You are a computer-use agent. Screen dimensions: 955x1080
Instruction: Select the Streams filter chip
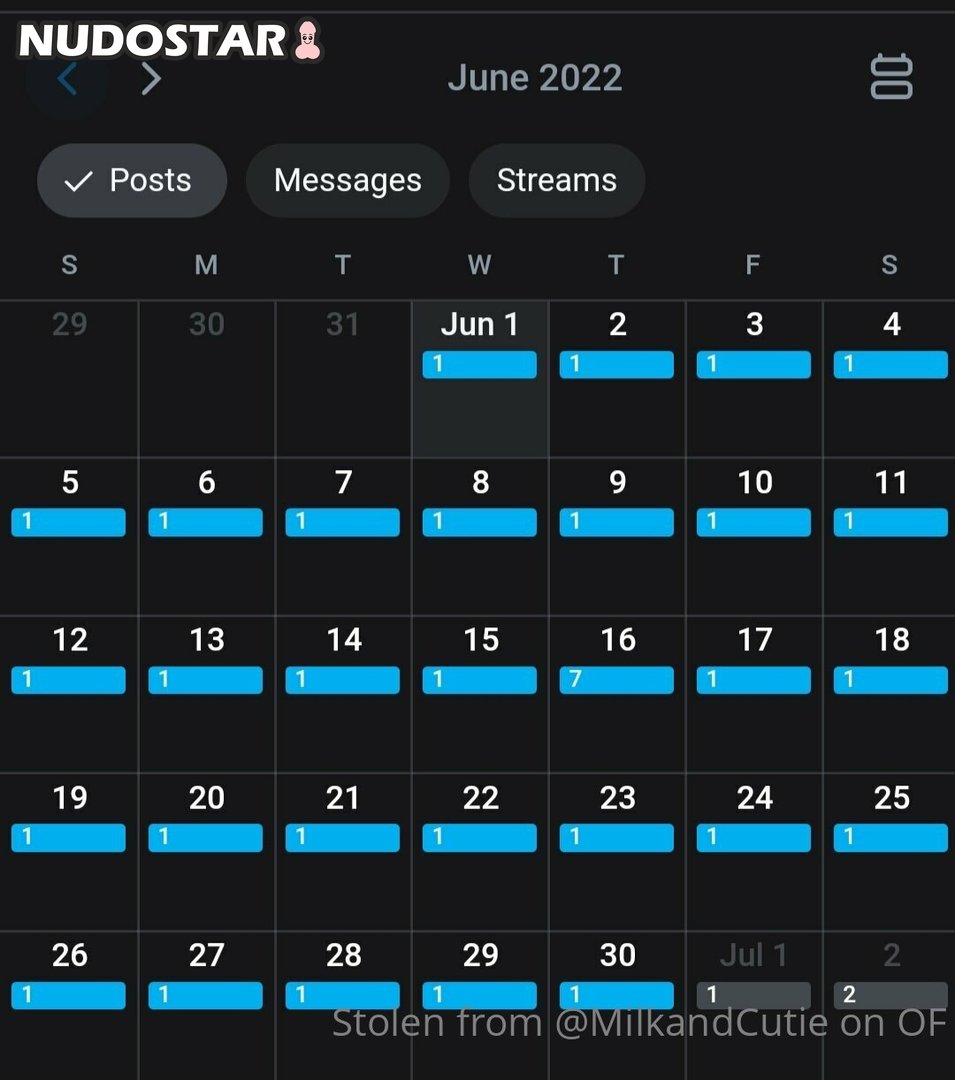(556, 181)
